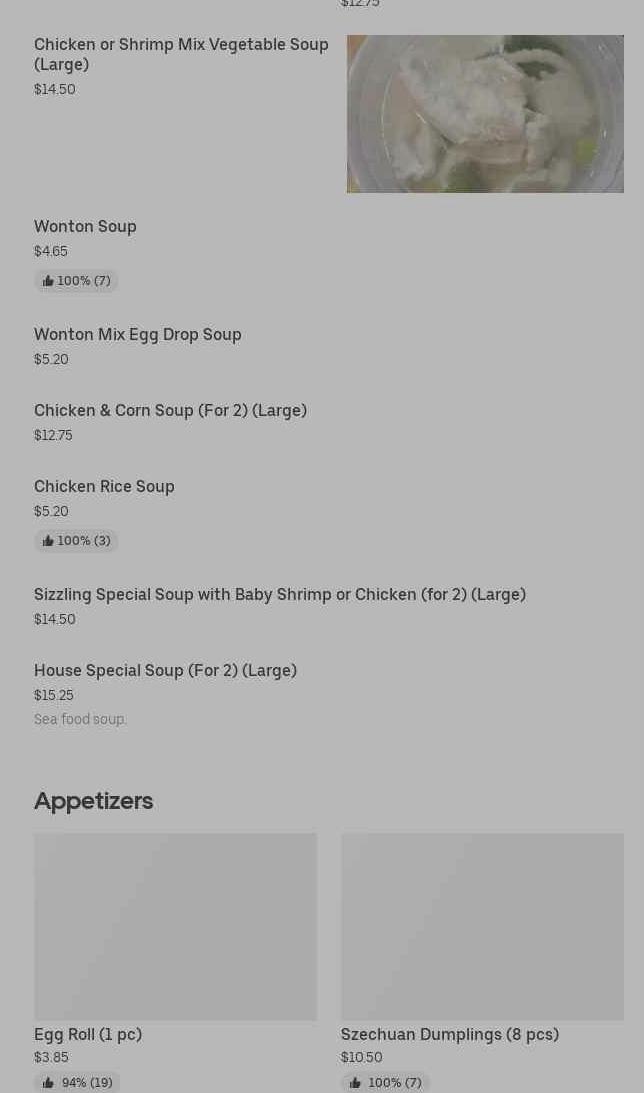This screenshot has height=1093, width=644.
Task: Open Chicken Rice Soup item
Action: point(104,487)
